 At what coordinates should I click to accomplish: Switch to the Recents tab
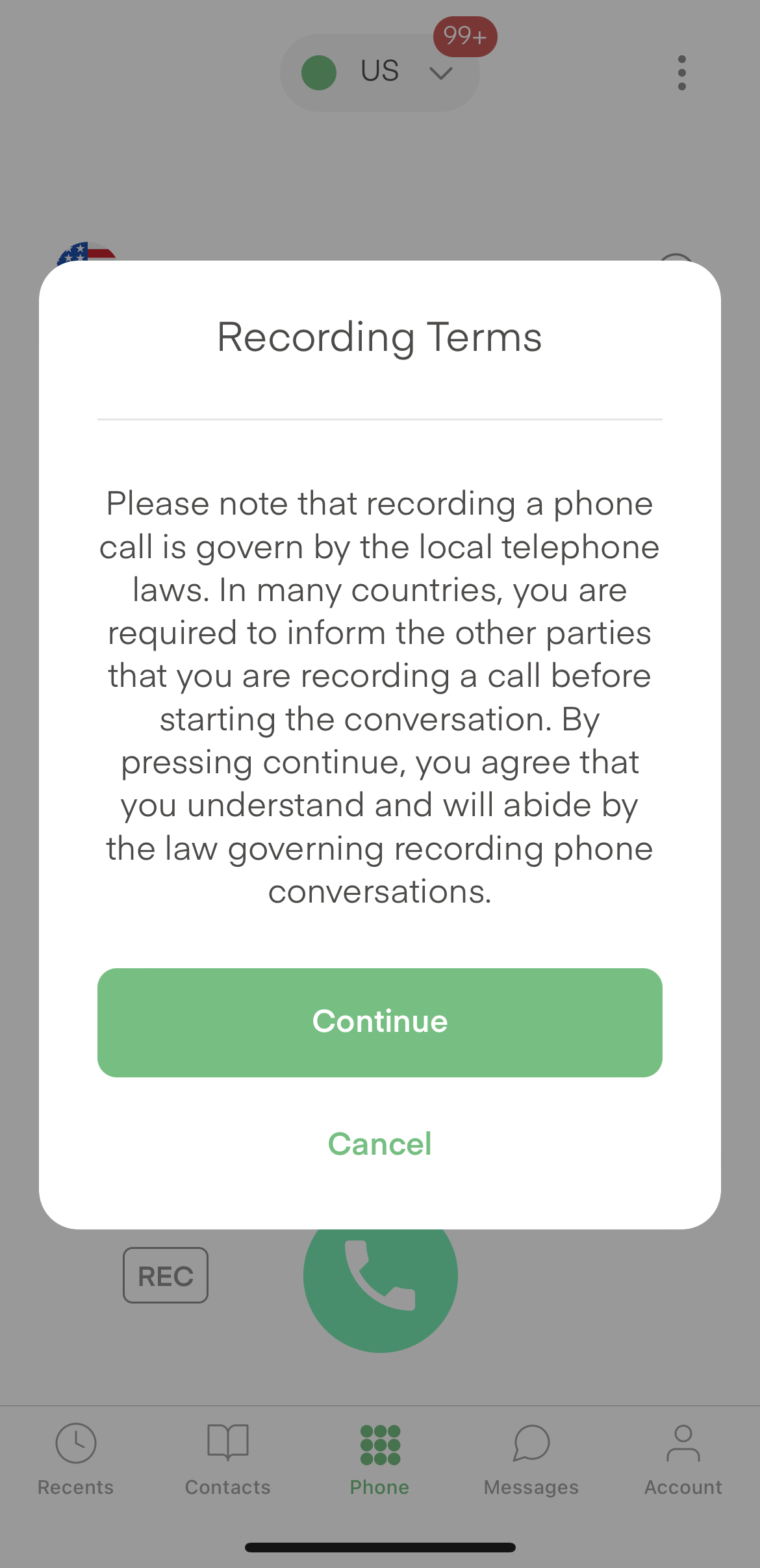pos(76,1458)
